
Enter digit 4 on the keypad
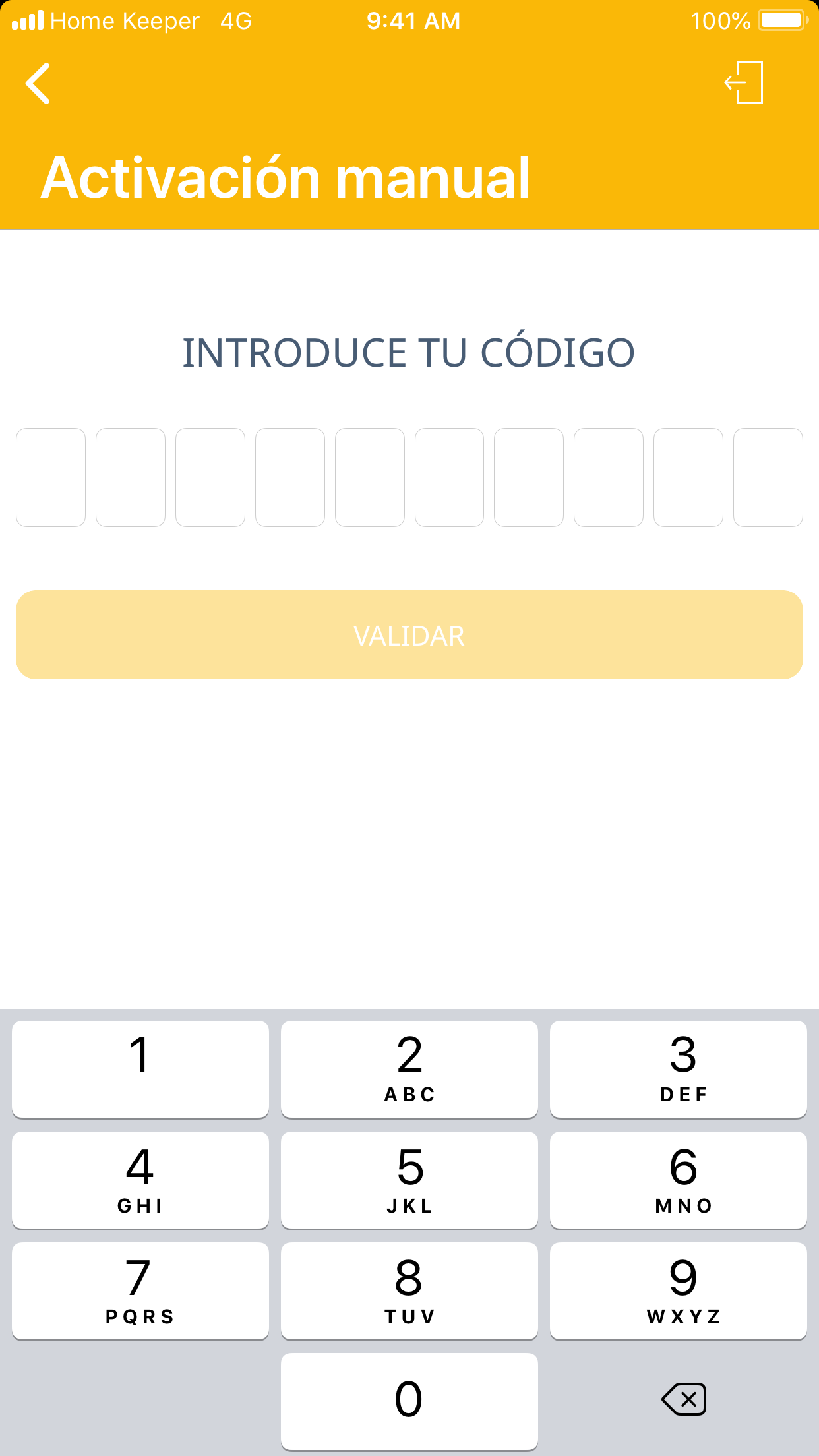[x=140, y=1180]
